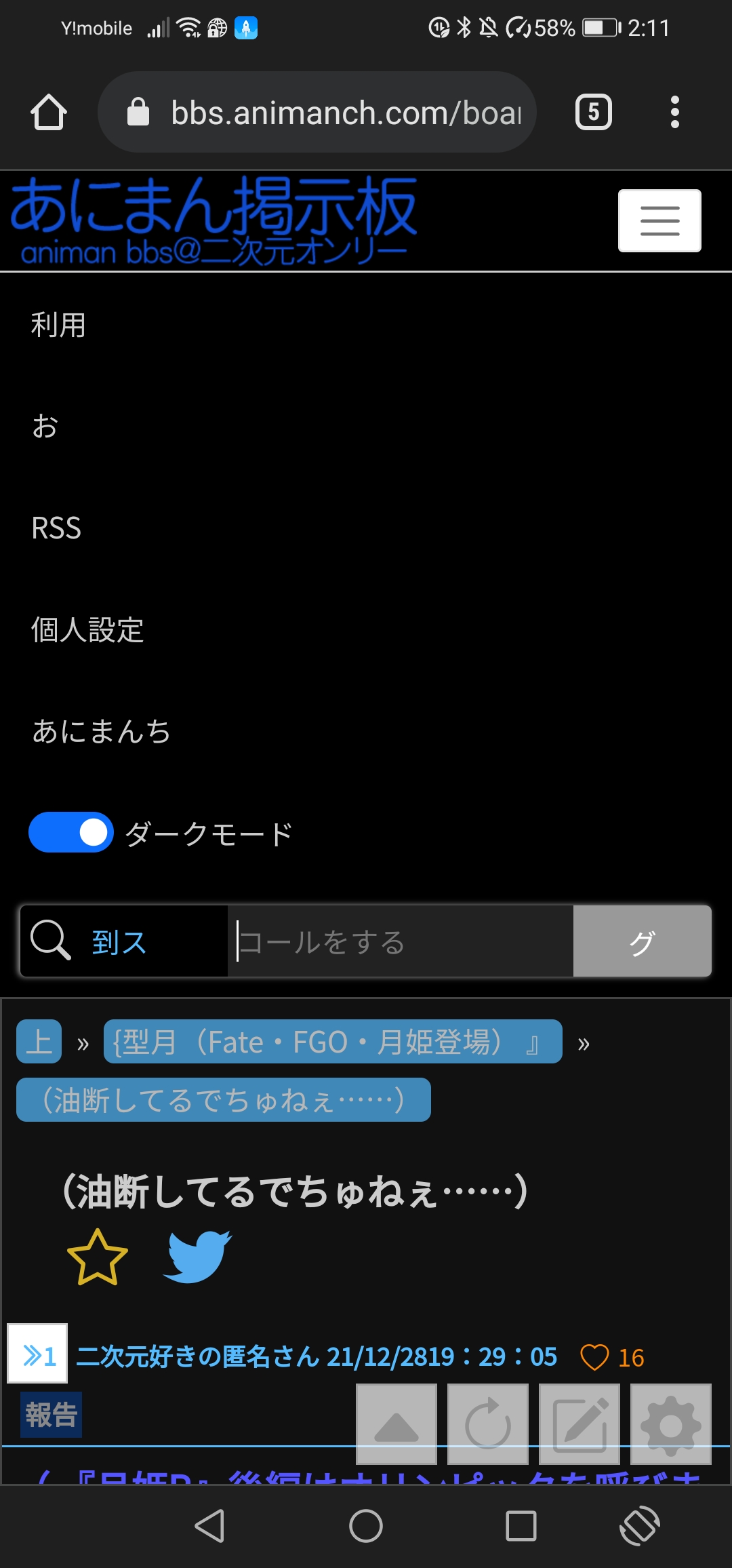This screenshot has height=1568, width=732.
Task: Focus the site search text field
Action: coord(401,941)
